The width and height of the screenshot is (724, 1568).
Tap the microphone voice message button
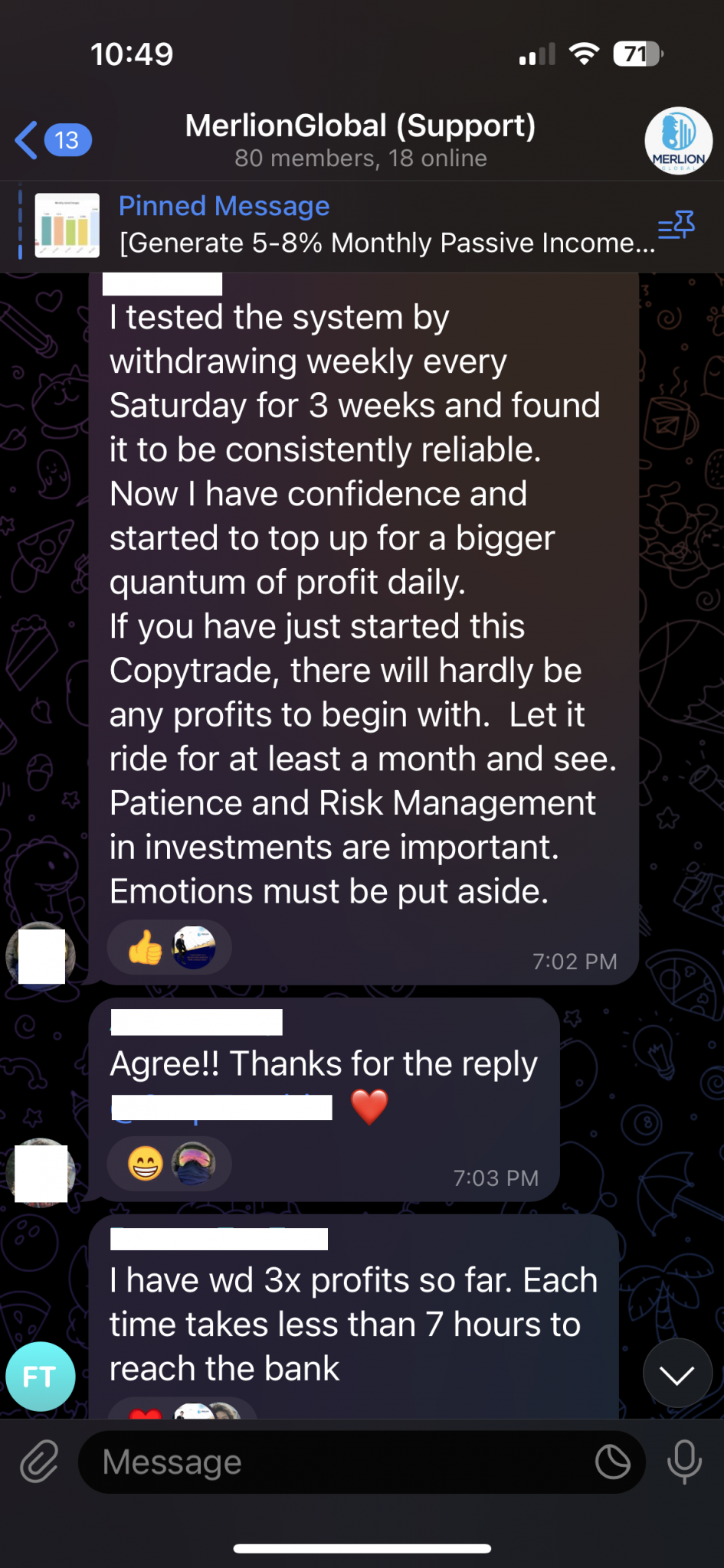click(684, 1462)
